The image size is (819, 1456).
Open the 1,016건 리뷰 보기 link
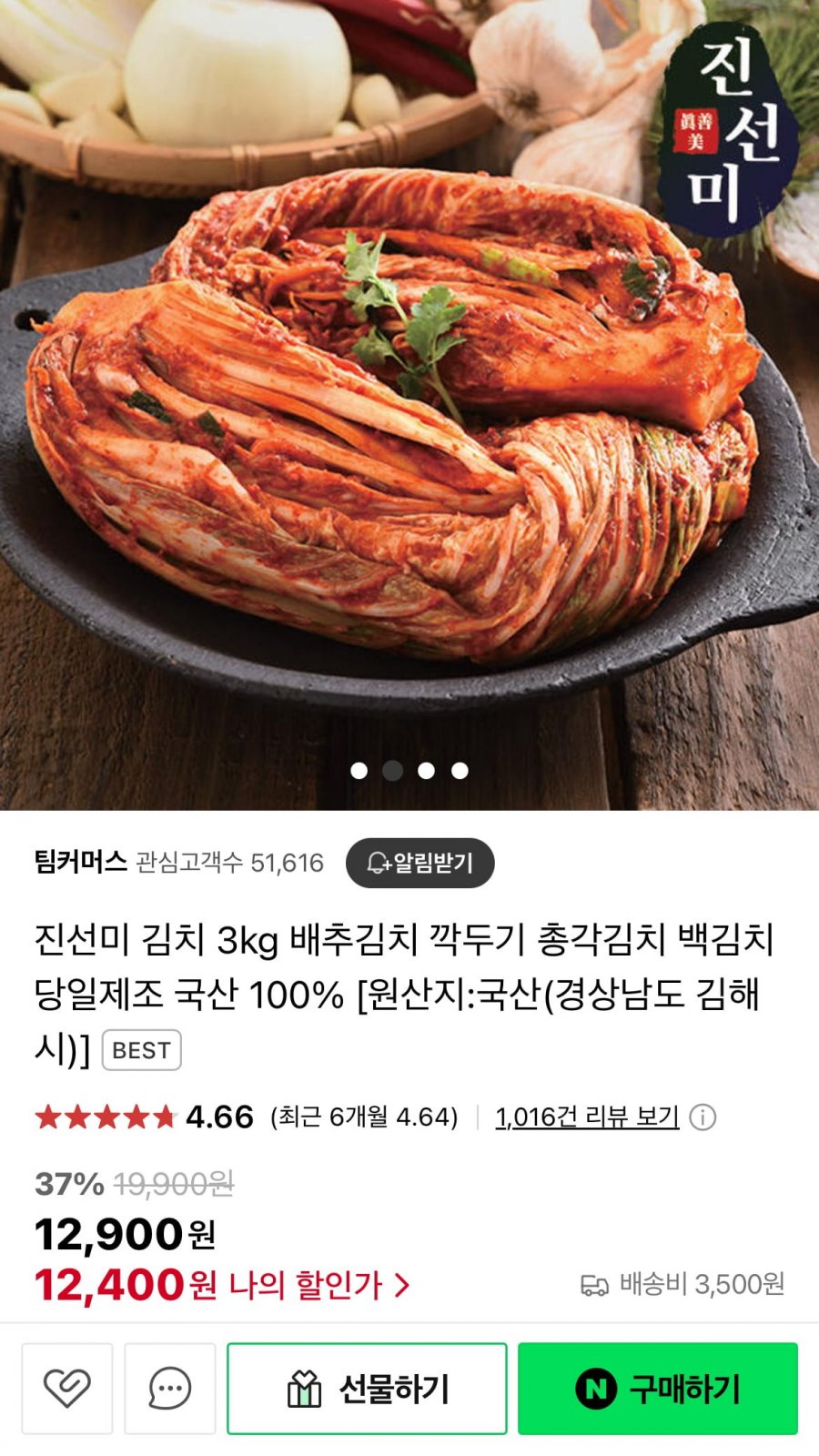pos(587,1117)
